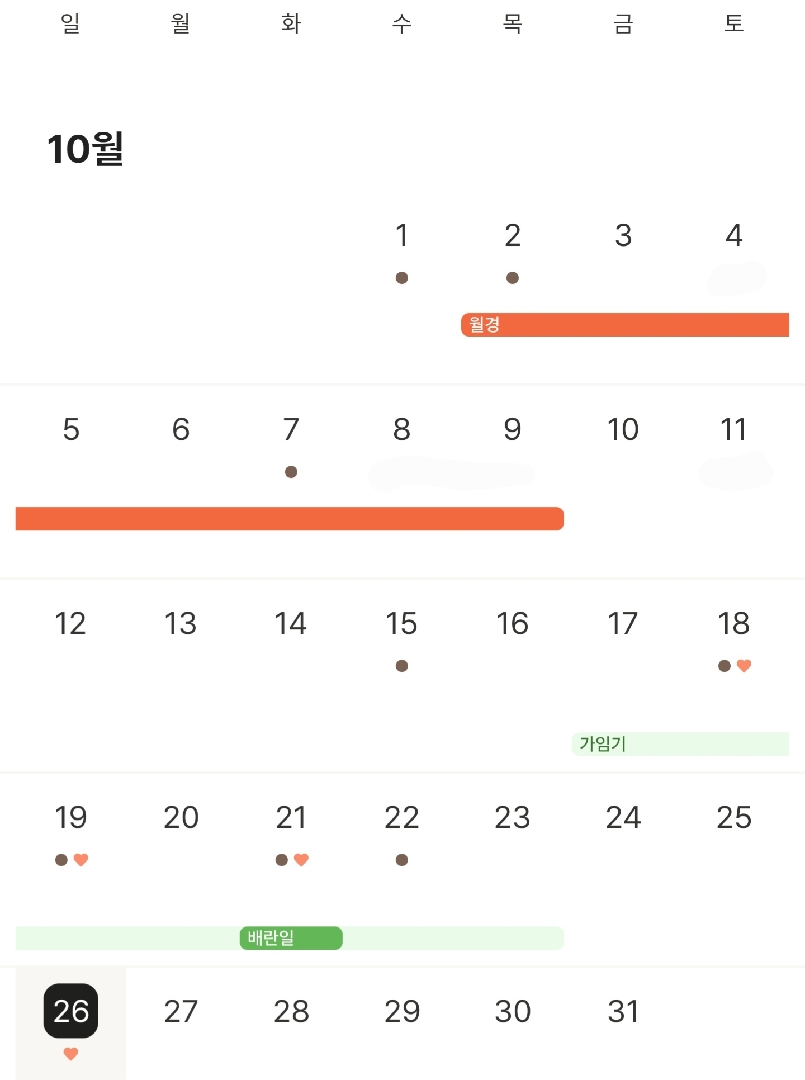The width and height of the screenshot is (805, 1080).
Task: Select October 17 fertile window start
Action: (623, 625)
